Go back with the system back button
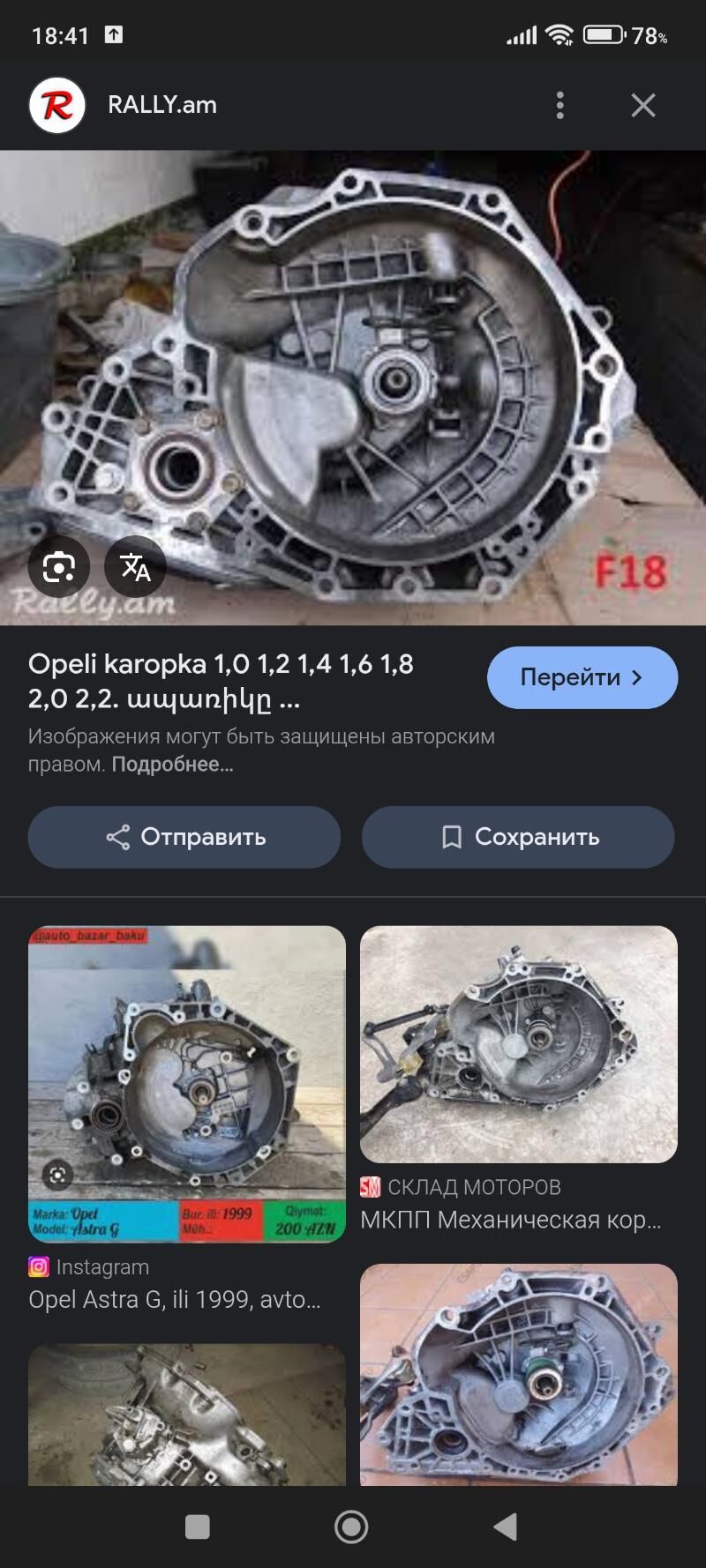 click(505, 1527)
